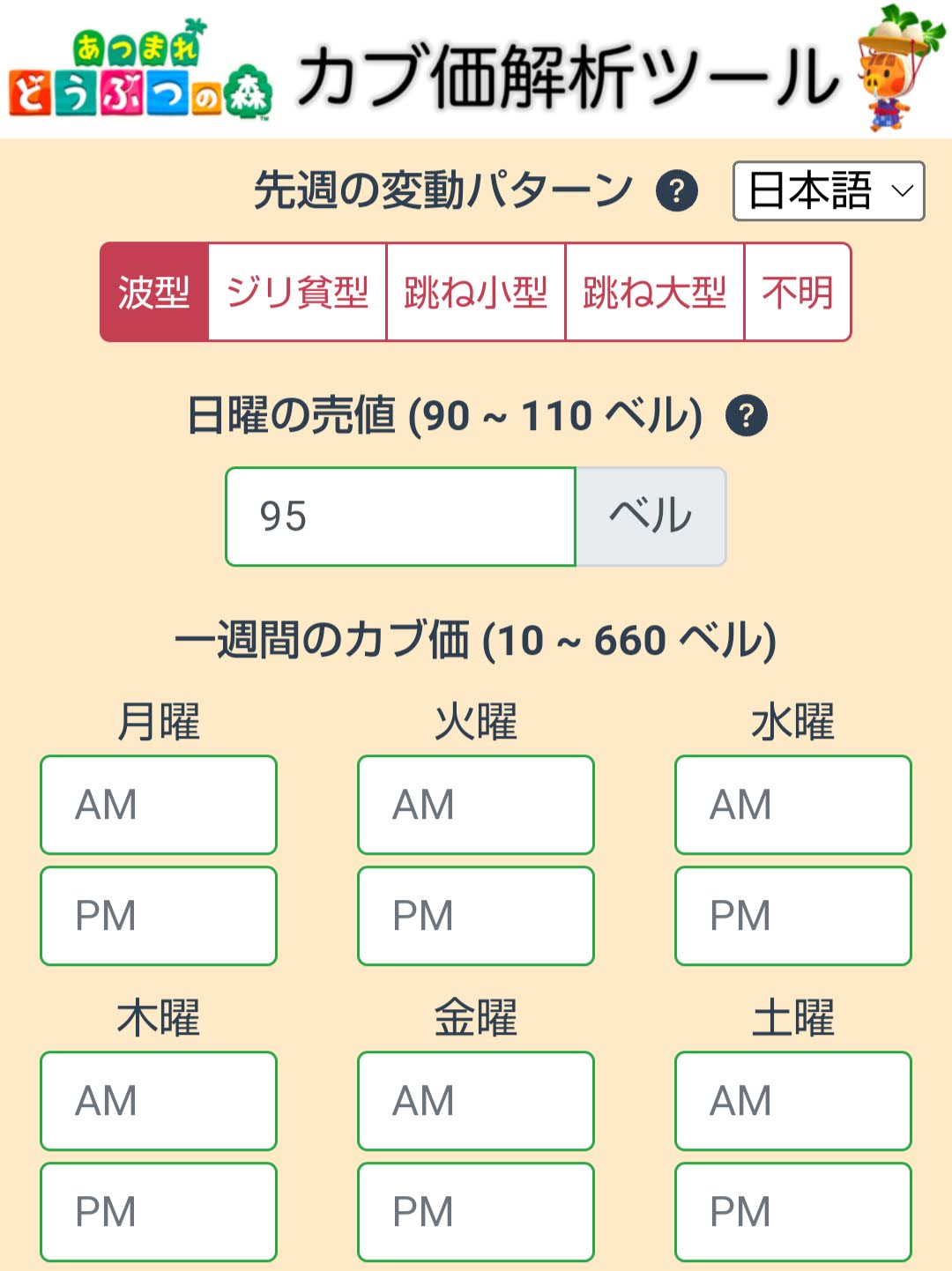Screen dimensions: 952x1271
Task: Open the 日本語 language dropdown
Action: pos(828,190)
